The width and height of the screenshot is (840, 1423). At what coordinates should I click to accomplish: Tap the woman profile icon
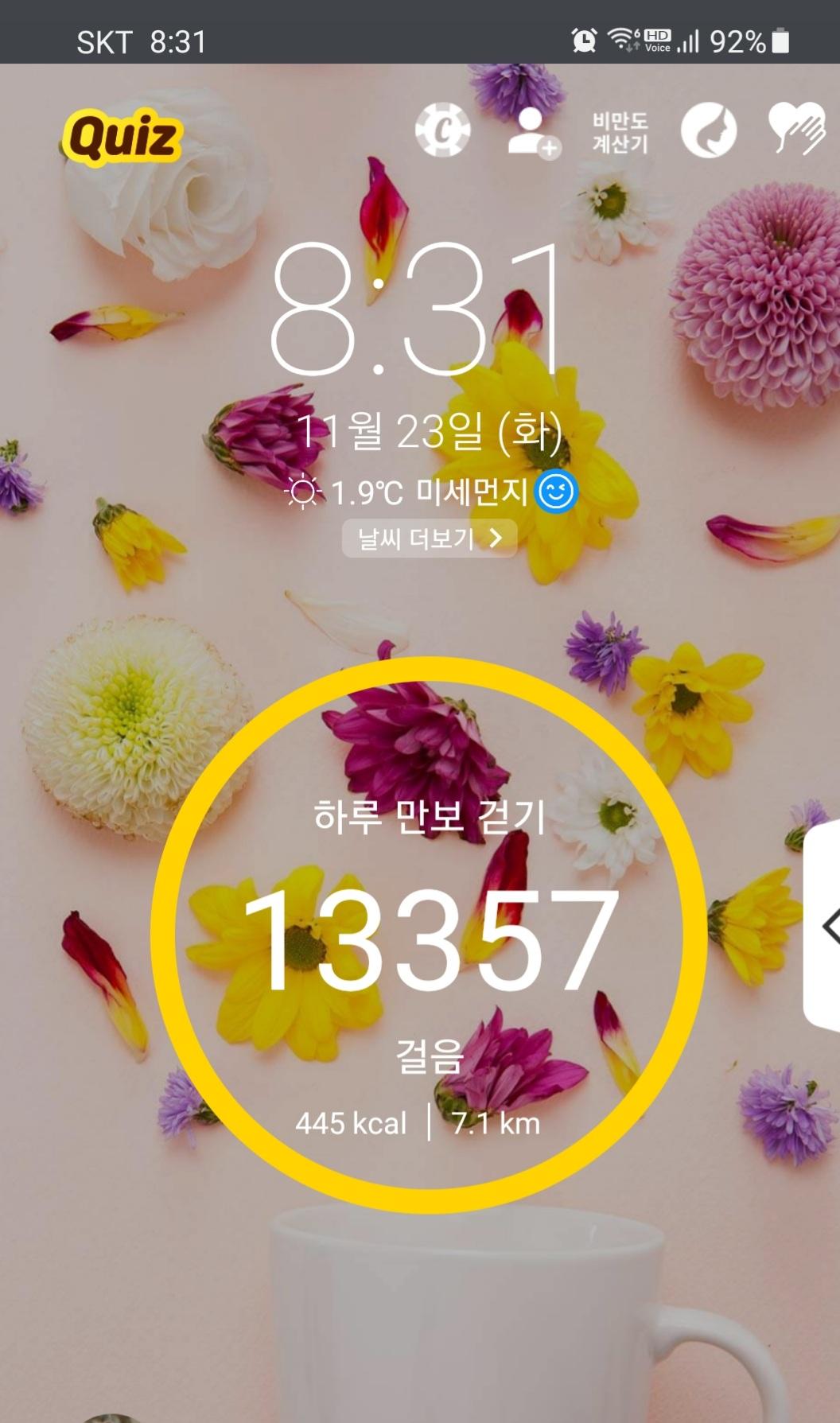pyautogui.click(x=708, y=131)
